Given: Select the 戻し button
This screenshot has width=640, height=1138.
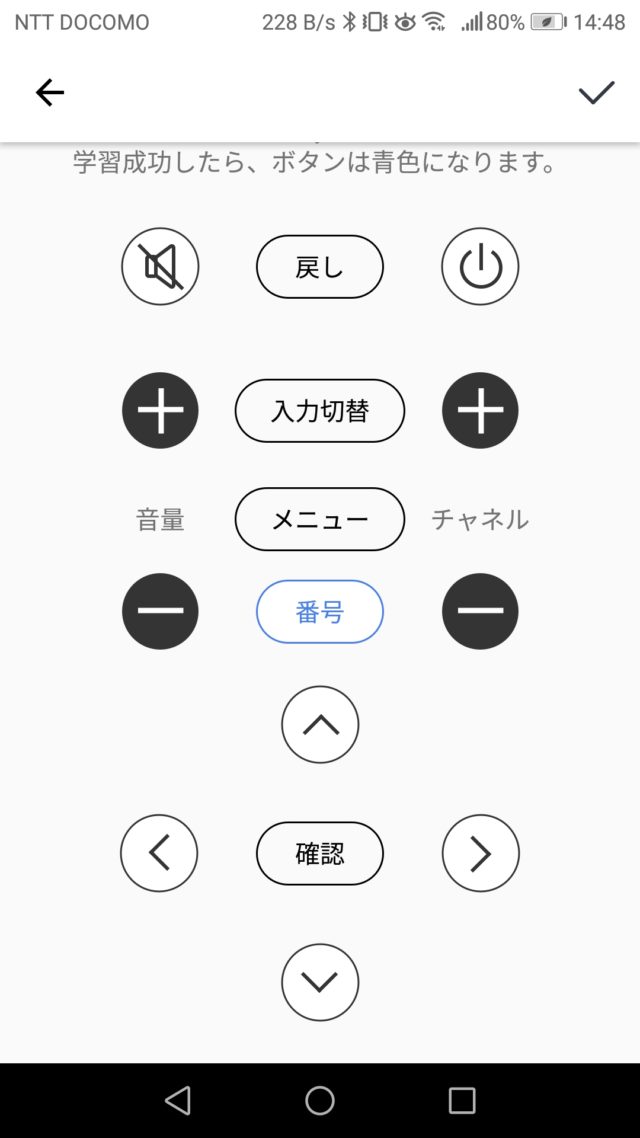Looking at the screenshot, I should (x=320, y=267).
